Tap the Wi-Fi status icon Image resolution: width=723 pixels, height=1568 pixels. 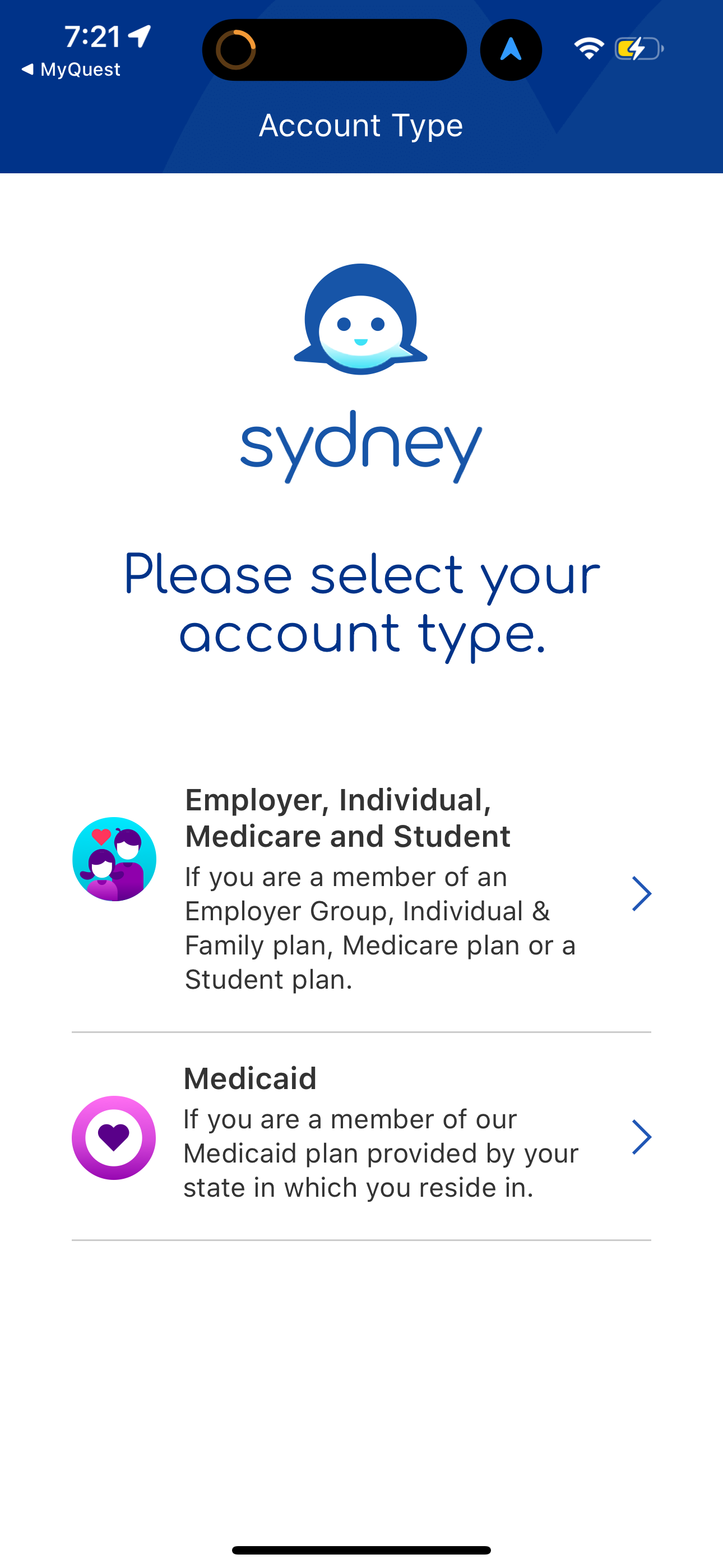coord(588,49)
